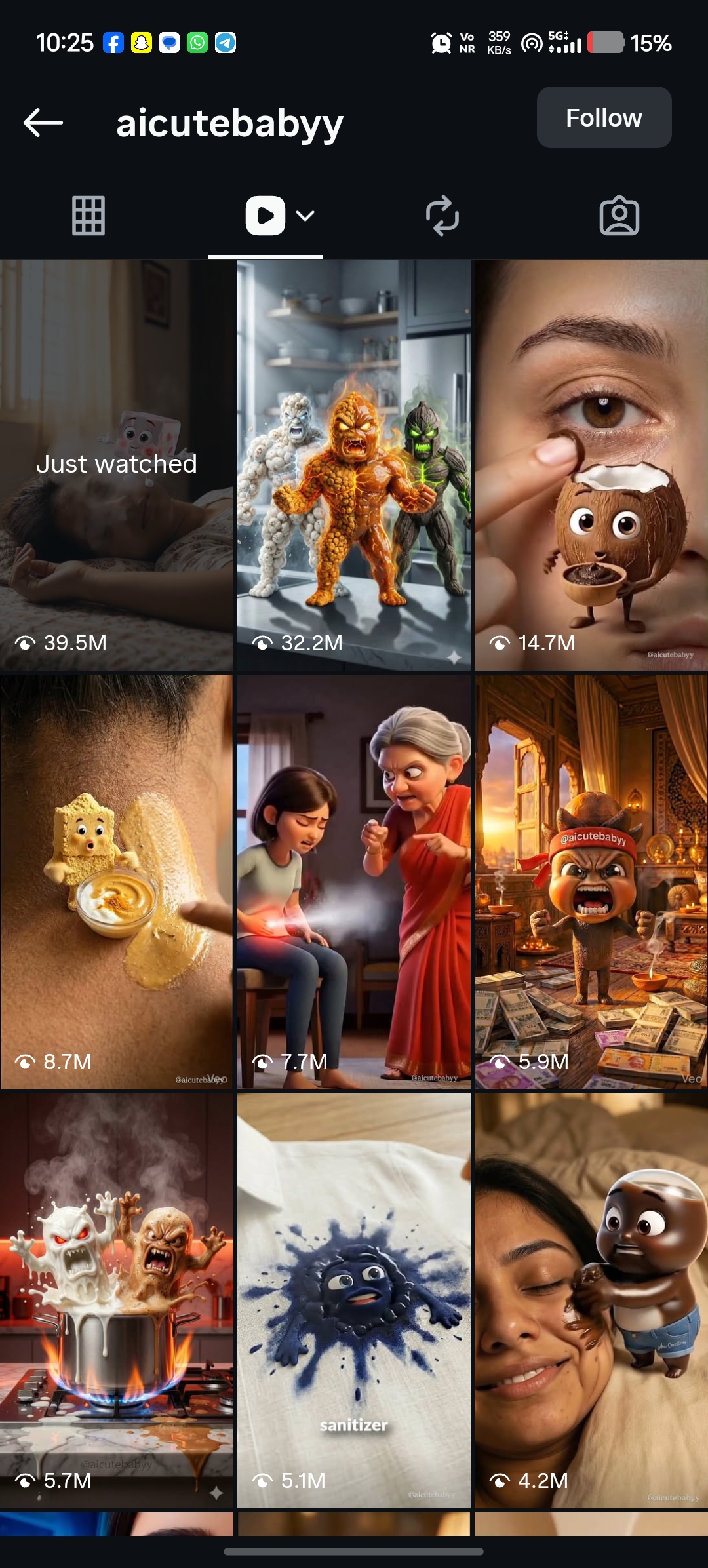This screenshot has width=708, height=1568.
Task: Switch to the reposts tab
Action: pos(442,216)
